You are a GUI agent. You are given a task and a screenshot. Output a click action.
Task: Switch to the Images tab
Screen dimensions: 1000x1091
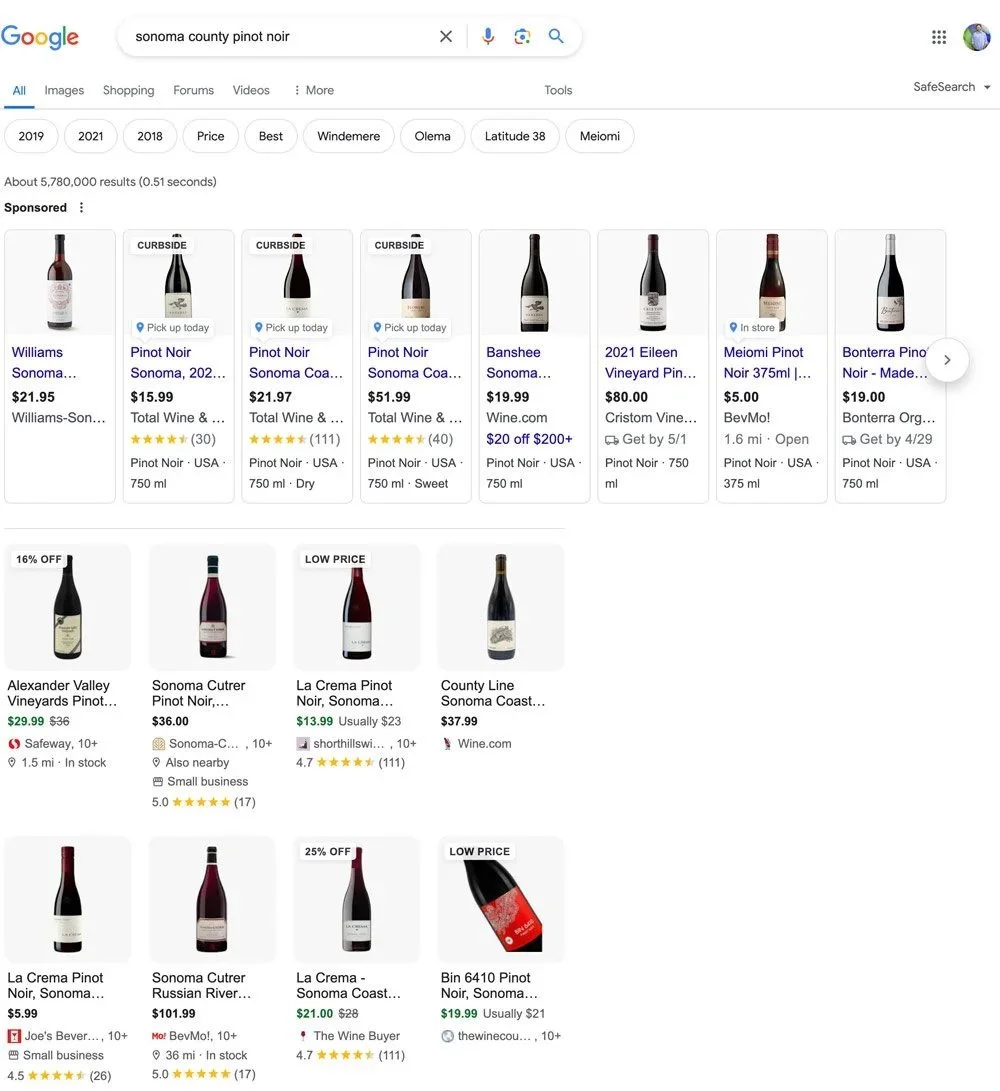click(x=64, y=90)
